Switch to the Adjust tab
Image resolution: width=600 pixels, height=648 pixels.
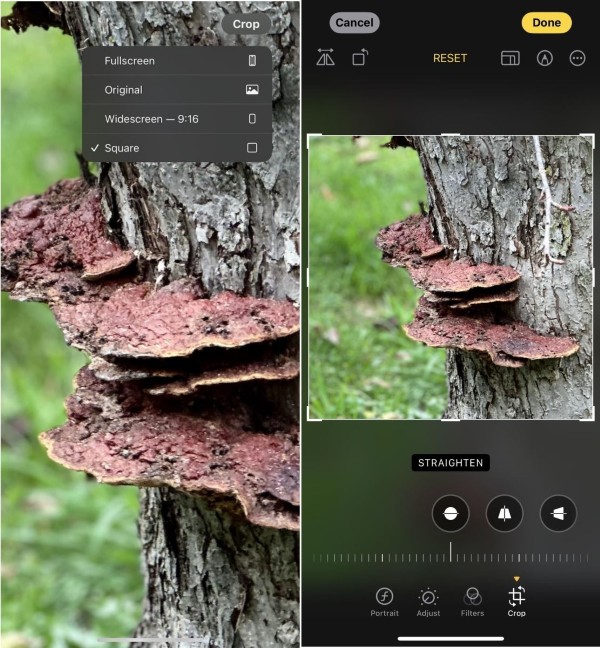pos(428,601)
